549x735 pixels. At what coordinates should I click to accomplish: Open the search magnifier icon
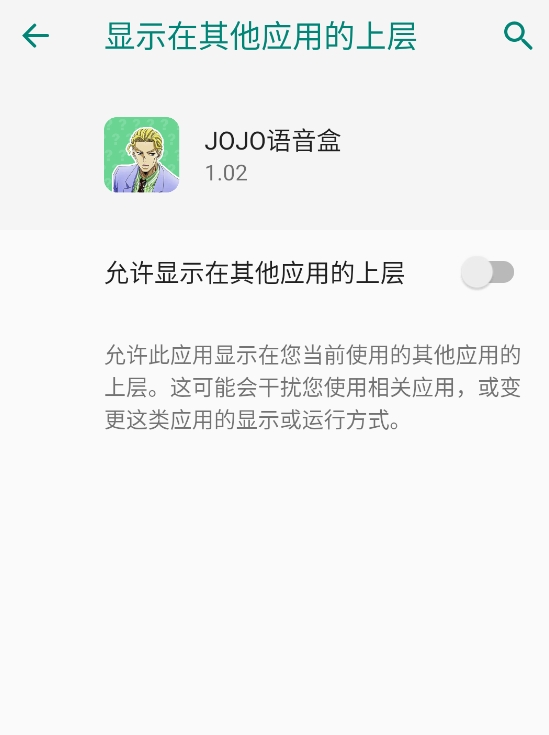pos(518,36)
